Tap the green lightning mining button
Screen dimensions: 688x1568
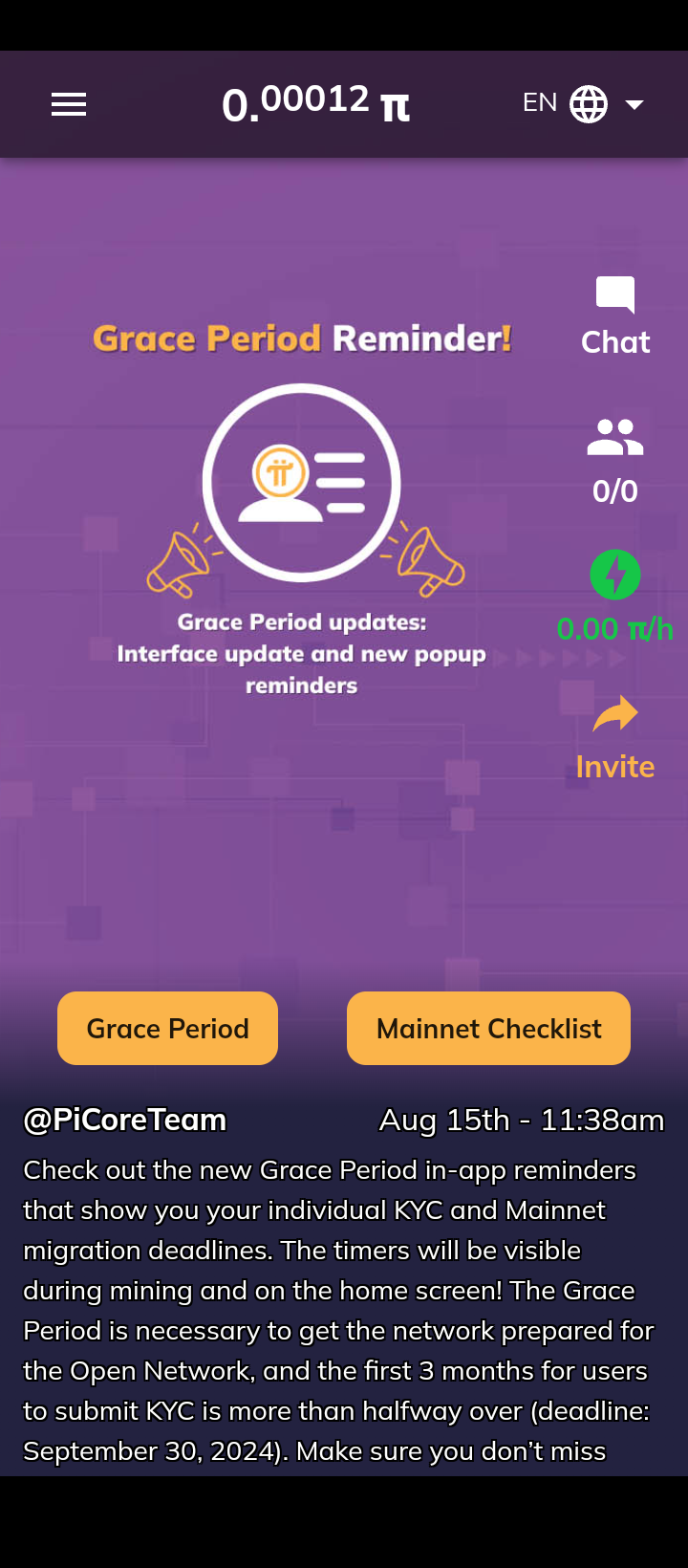[614, 575]
